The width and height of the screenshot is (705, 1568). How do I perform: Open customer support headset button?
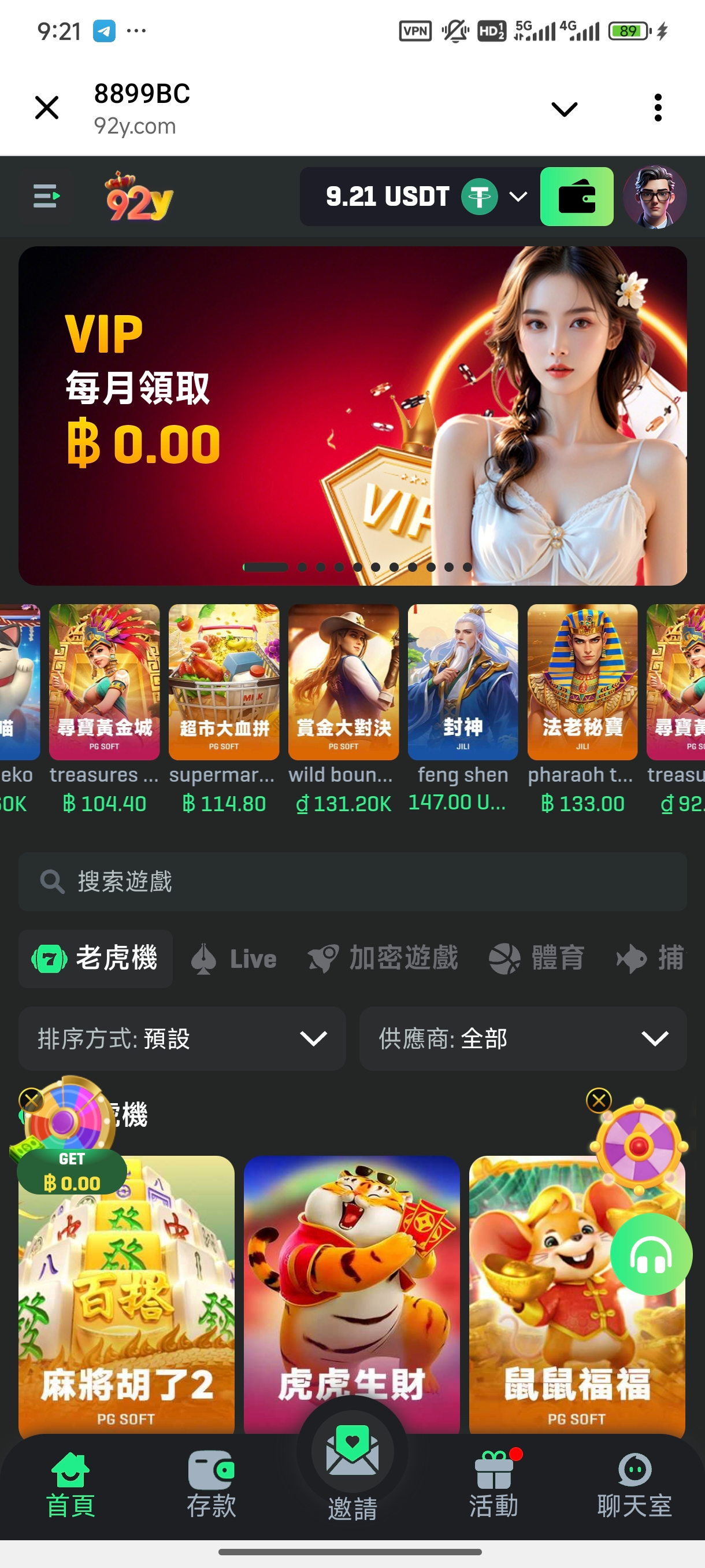[650, 1254]
